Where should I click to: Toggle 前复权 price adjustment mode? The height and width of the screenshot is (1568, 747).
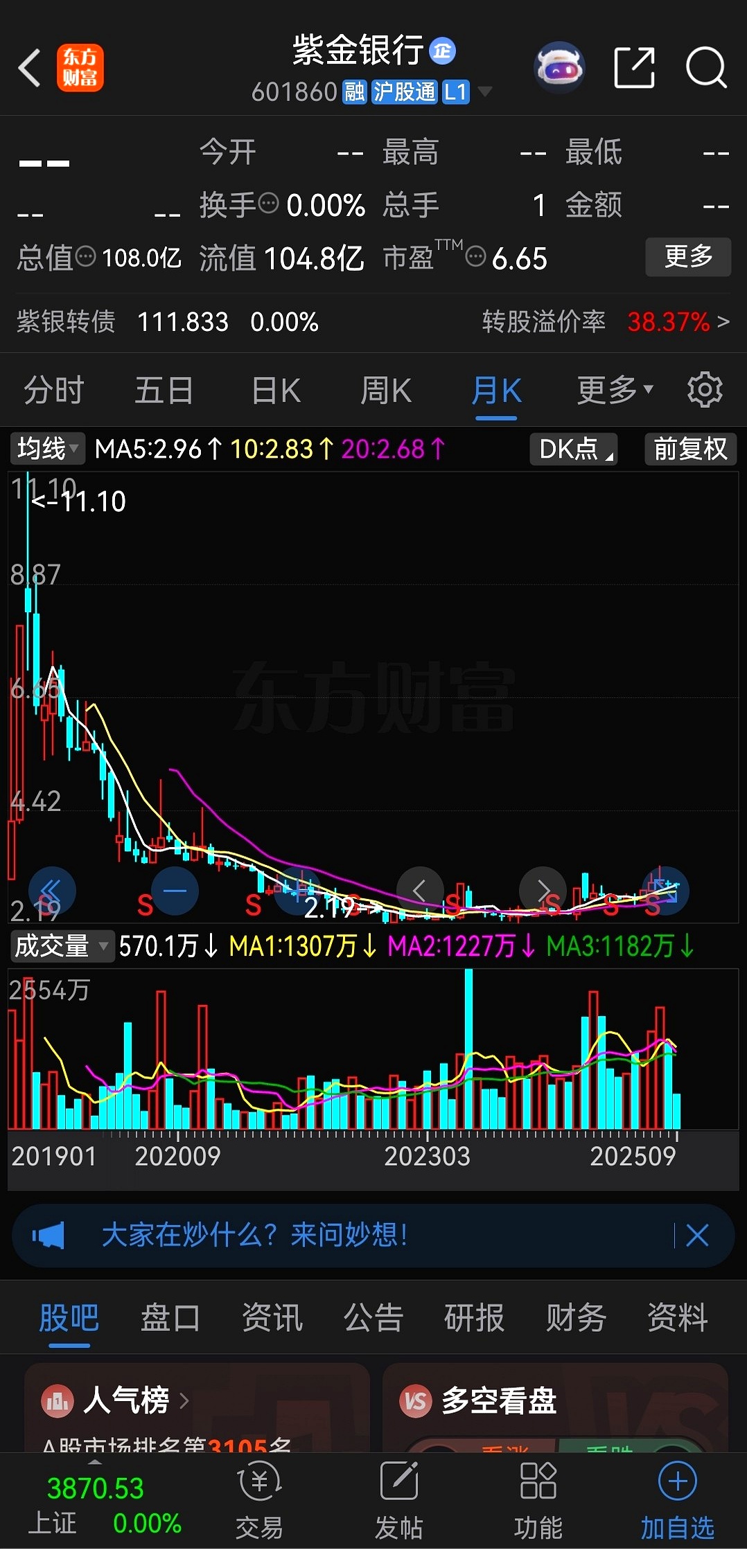pyautogui.click(x=689, y=449)
